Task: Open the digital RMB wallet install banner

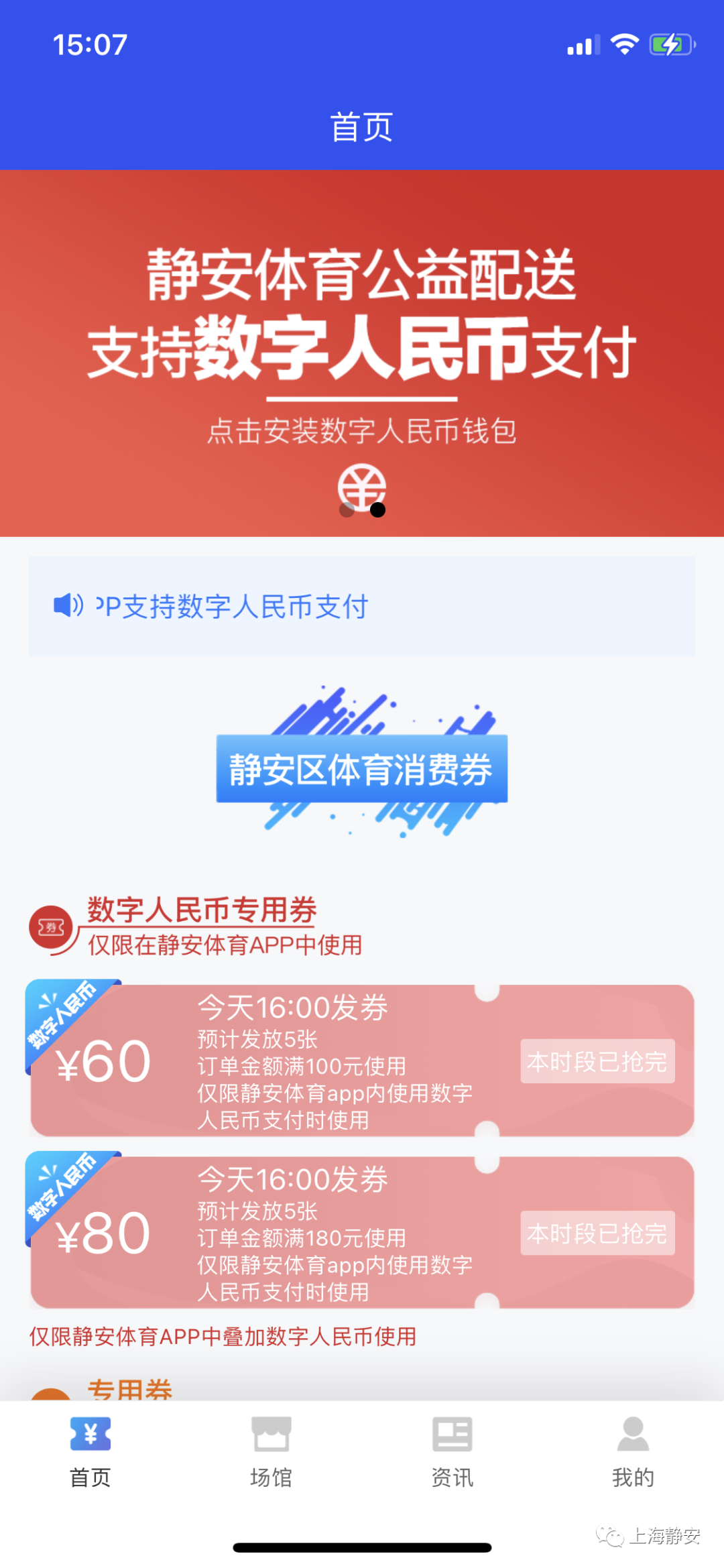Action: click(362, 353)
